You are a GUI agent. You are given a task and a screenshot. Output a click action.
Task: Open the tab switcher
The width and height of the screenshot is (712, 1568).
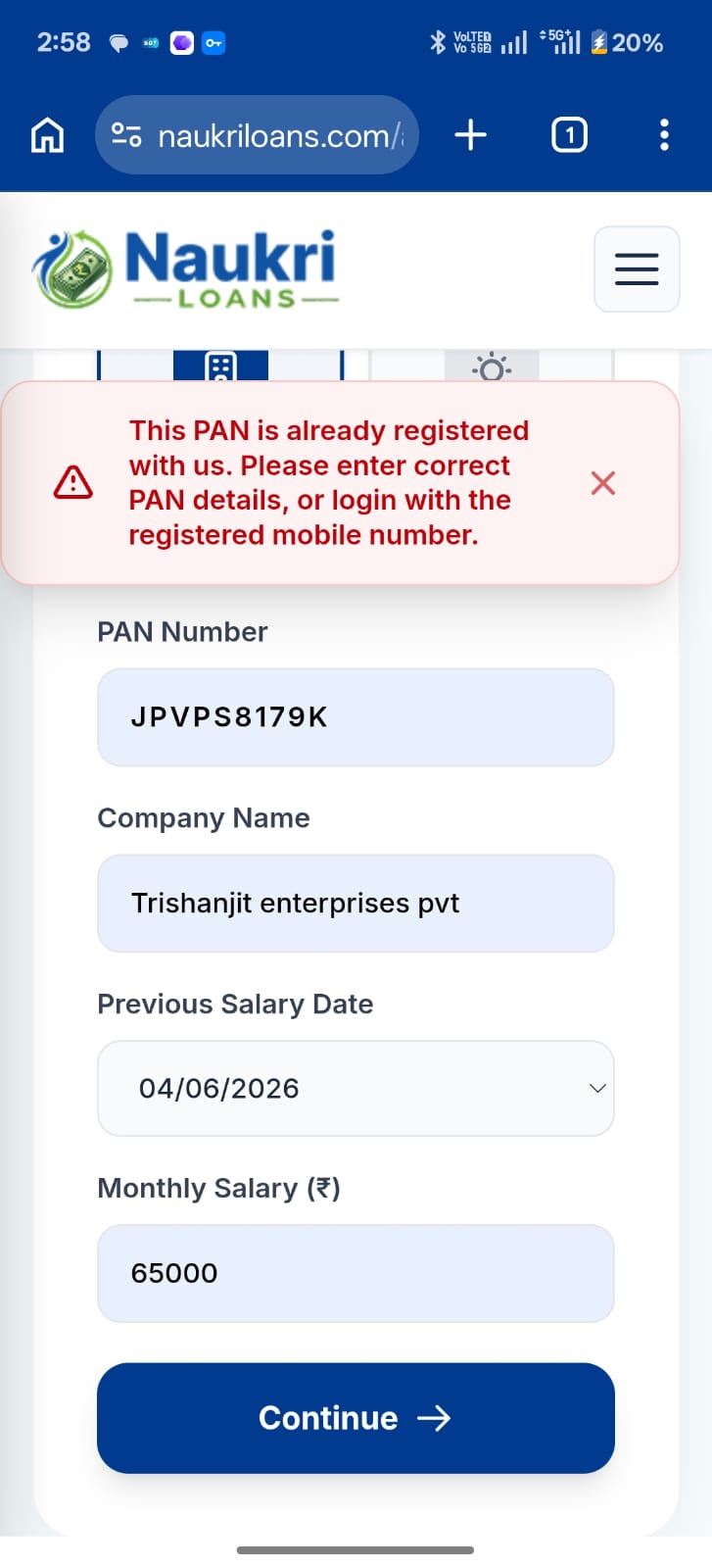click(x=569, y=135)
